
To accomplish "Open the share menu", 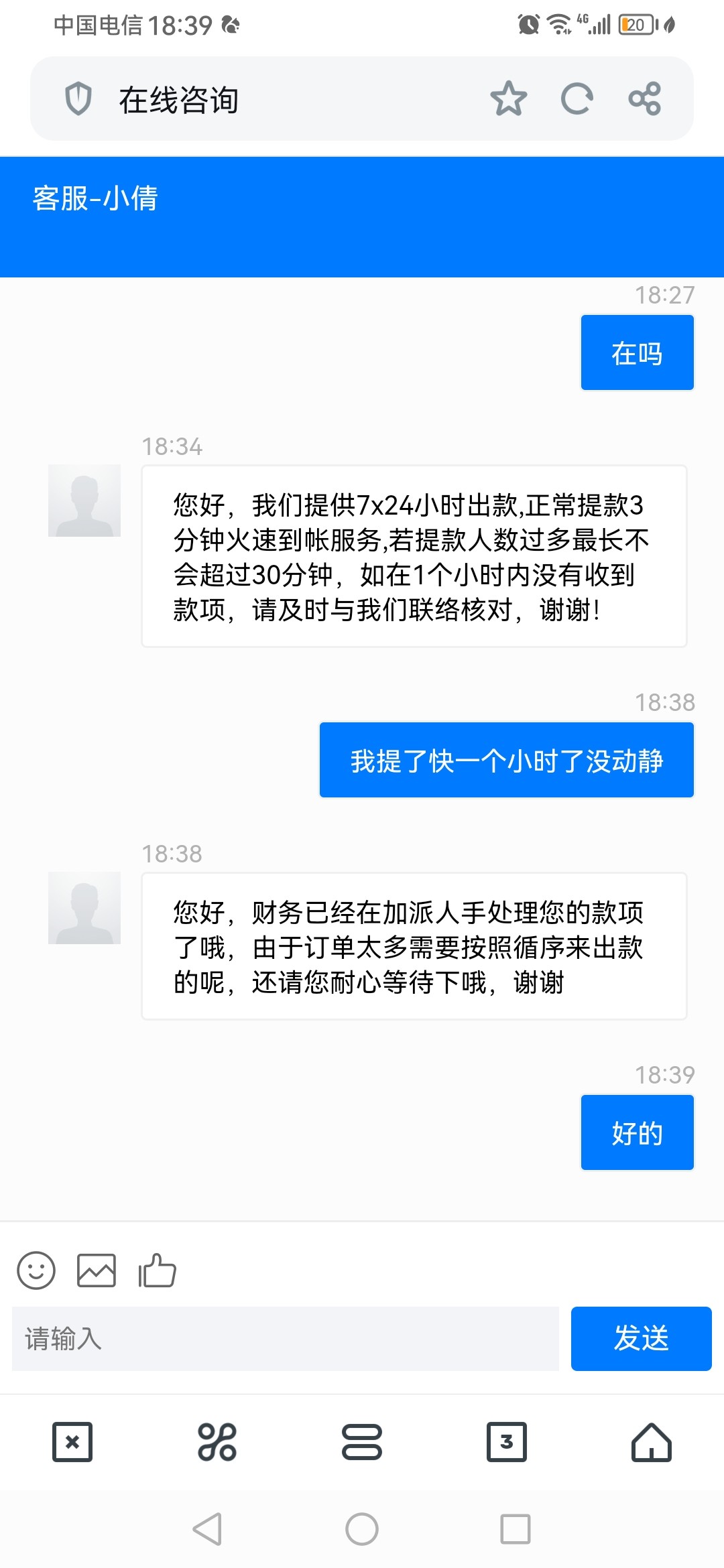I will click(x=644, y=99).
